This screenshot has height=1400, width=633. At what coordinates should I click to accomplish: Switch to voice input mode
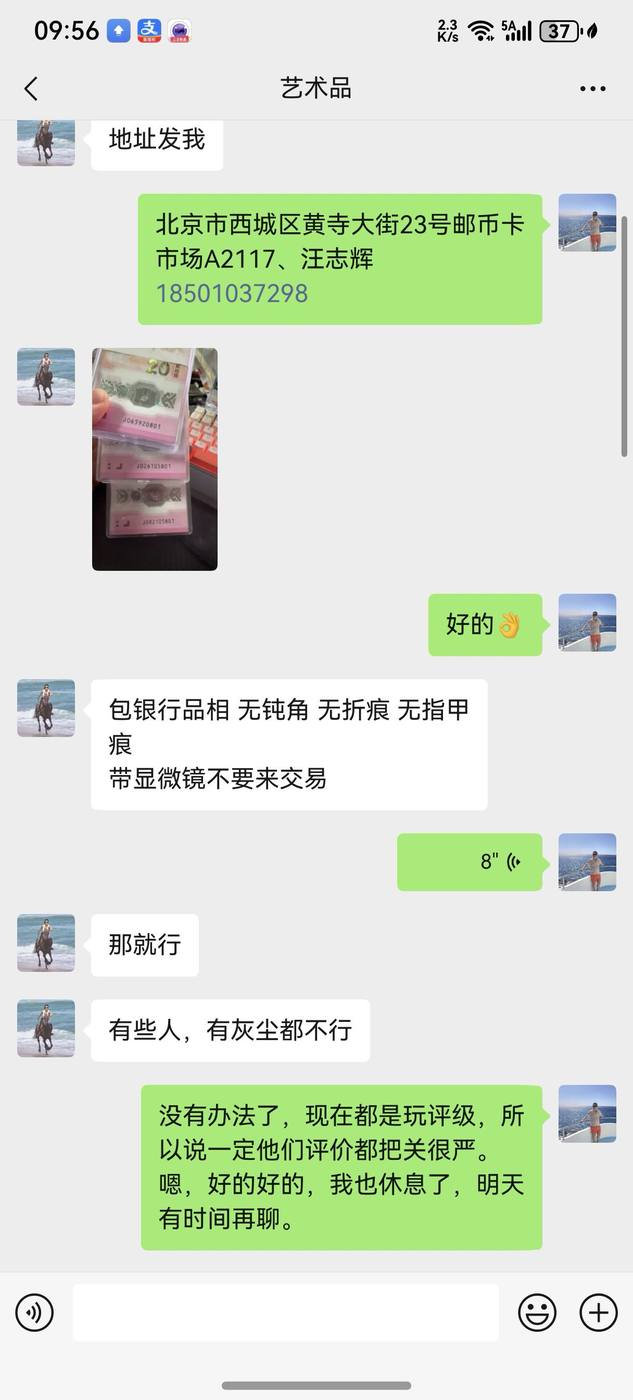(x=35, y=1312)
